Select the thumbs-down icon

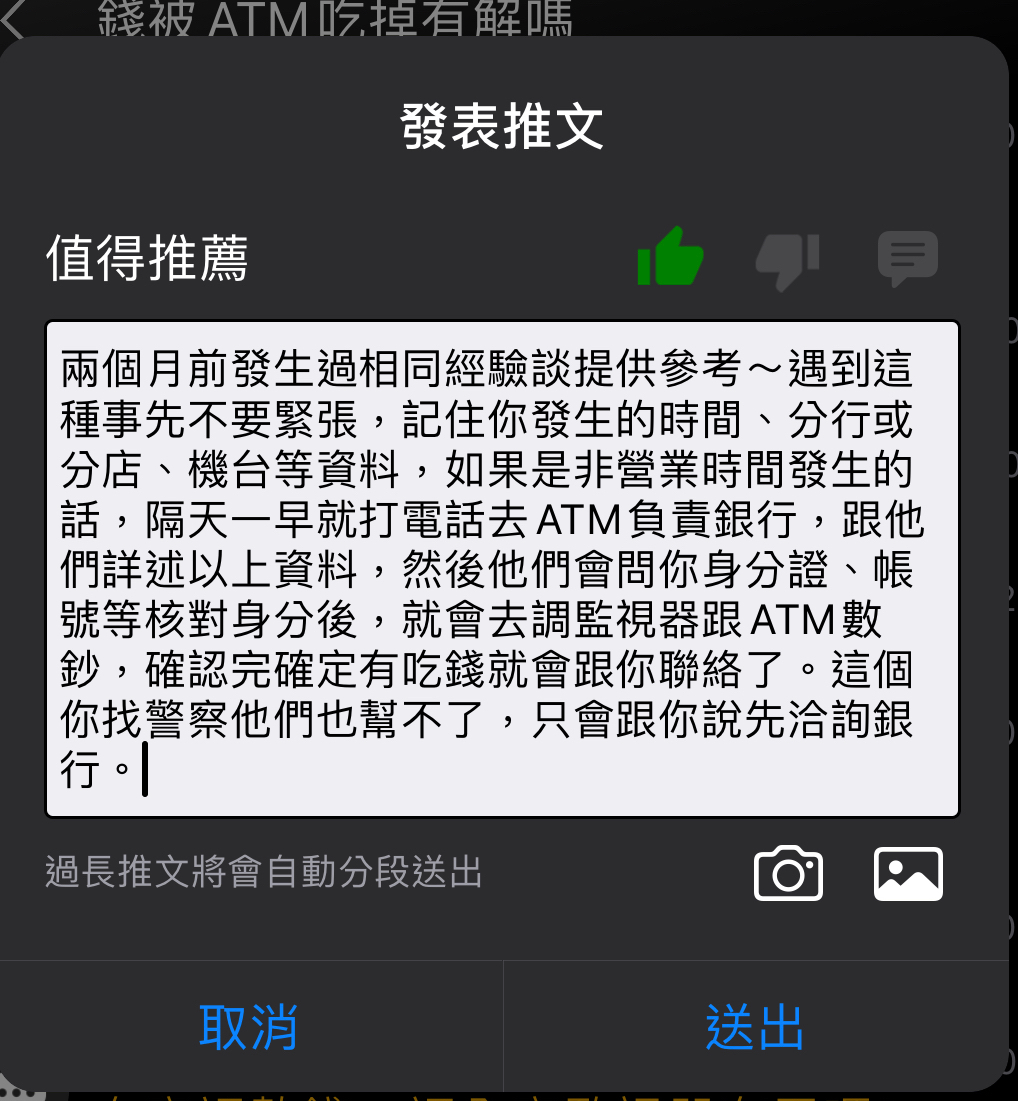point(788,259)
